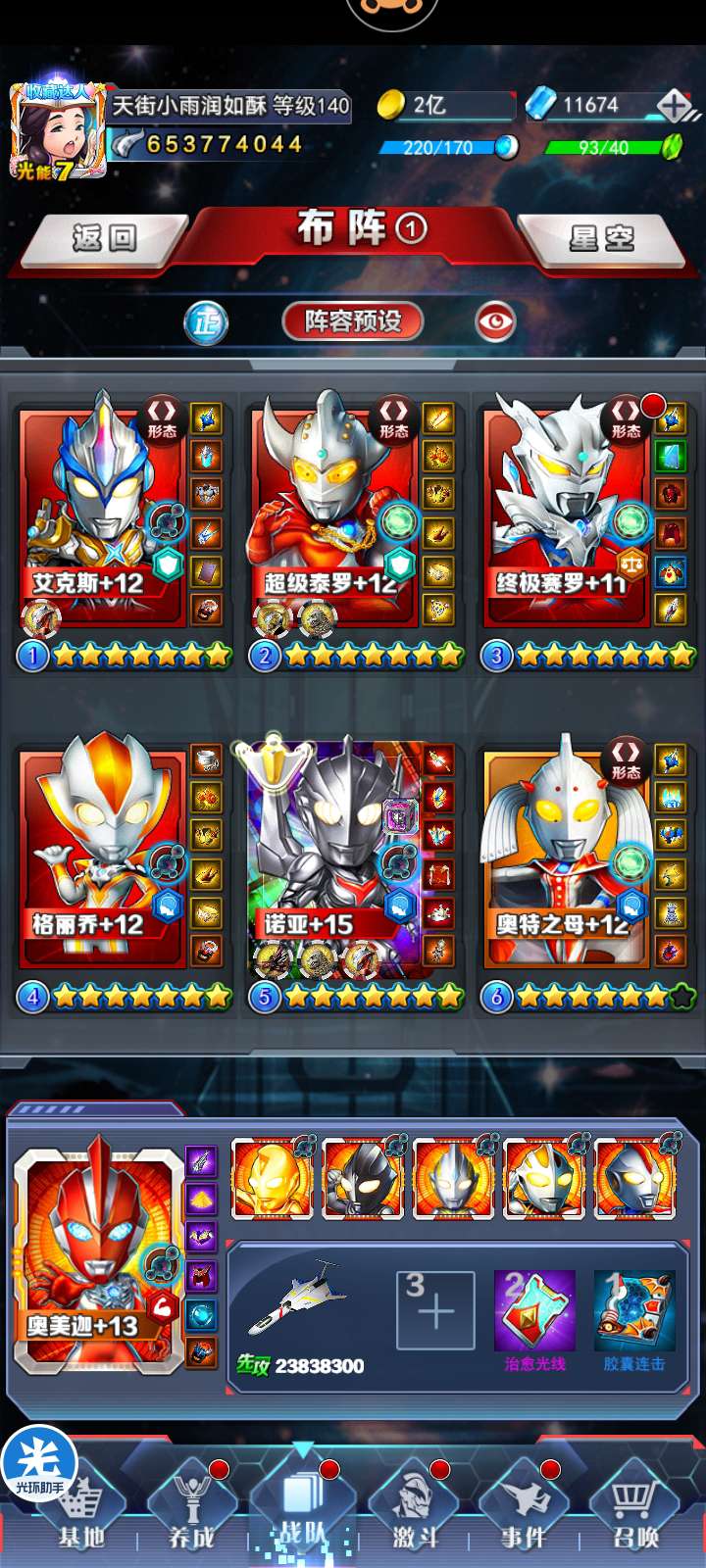
Task: Open the 光环助手 floating assistant
Action: (x=39, y=1464)
